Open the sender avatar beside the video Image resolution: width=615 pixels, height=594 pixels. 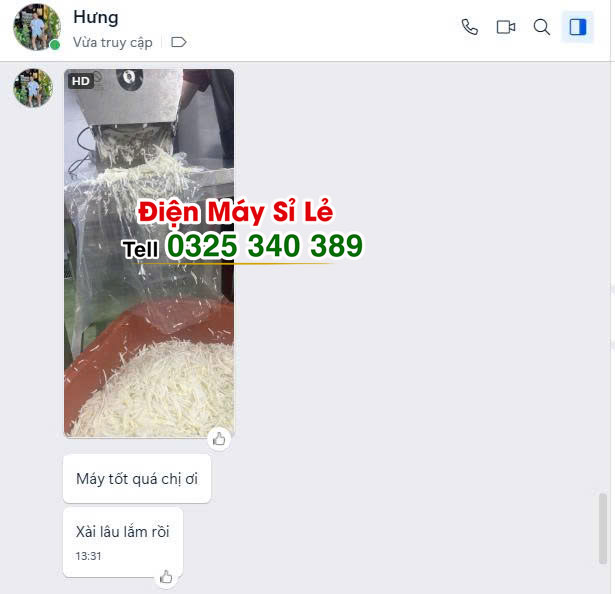(x=33, y=88)
